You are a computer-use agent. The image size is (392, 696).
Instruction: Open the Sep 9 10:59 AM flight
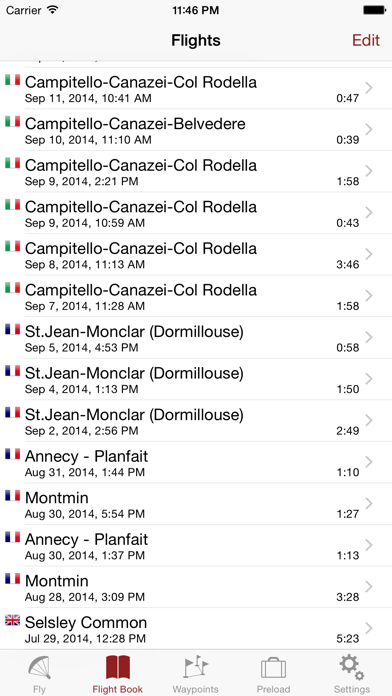click(196, 213)
